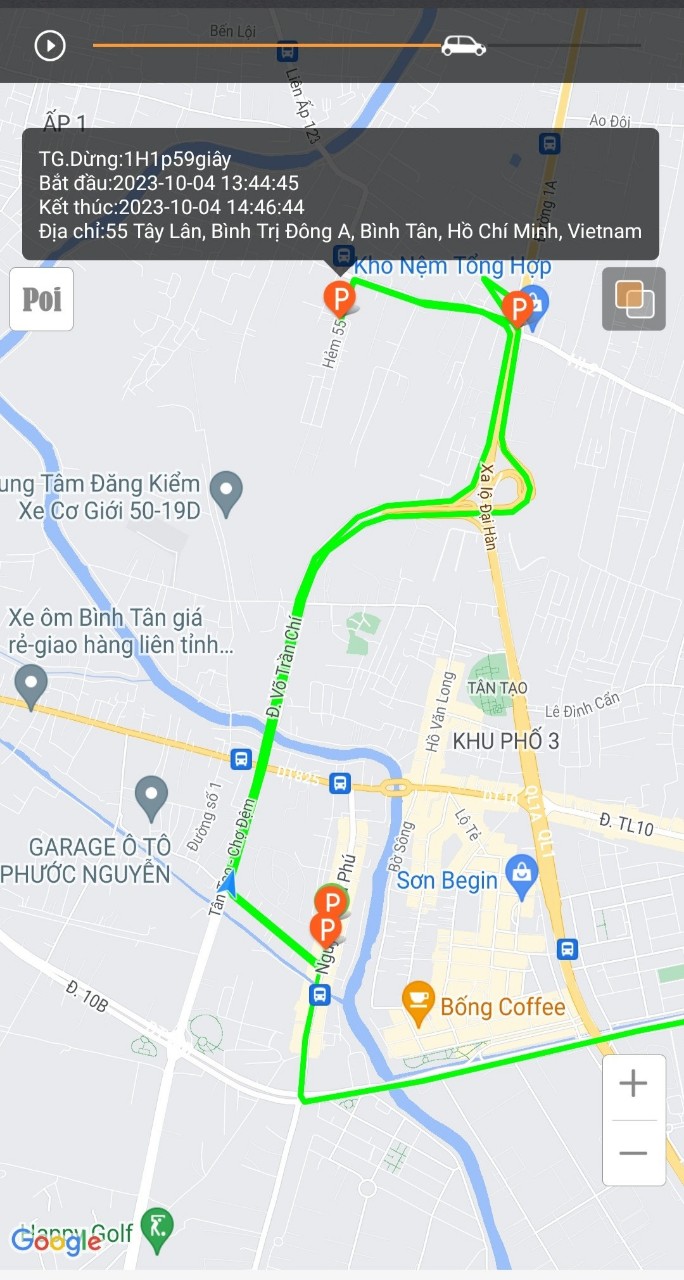
Task: Select the parking stop marker on Hẻm 55
Action: pyautogui.click(x=341, y=297)
